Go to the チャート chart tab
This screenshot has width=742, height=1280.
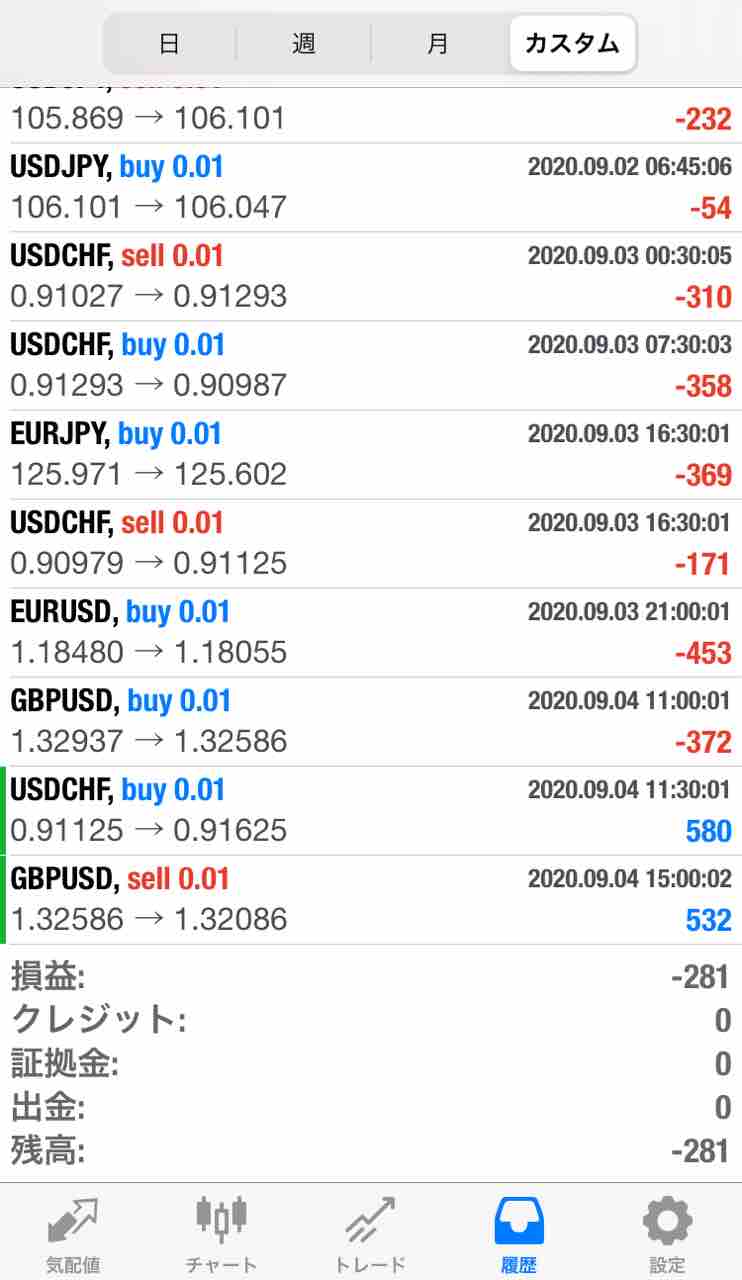(221, 1235)
